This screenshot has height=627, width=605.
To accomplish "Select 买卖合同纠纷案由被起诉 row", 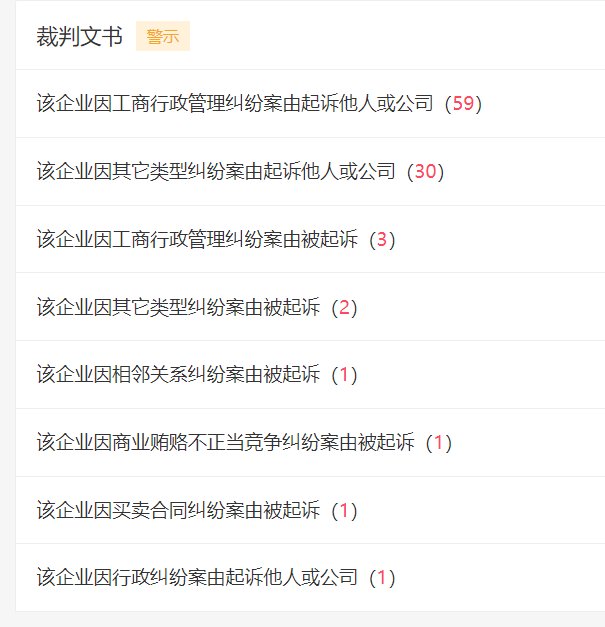I will click(196, 510).
